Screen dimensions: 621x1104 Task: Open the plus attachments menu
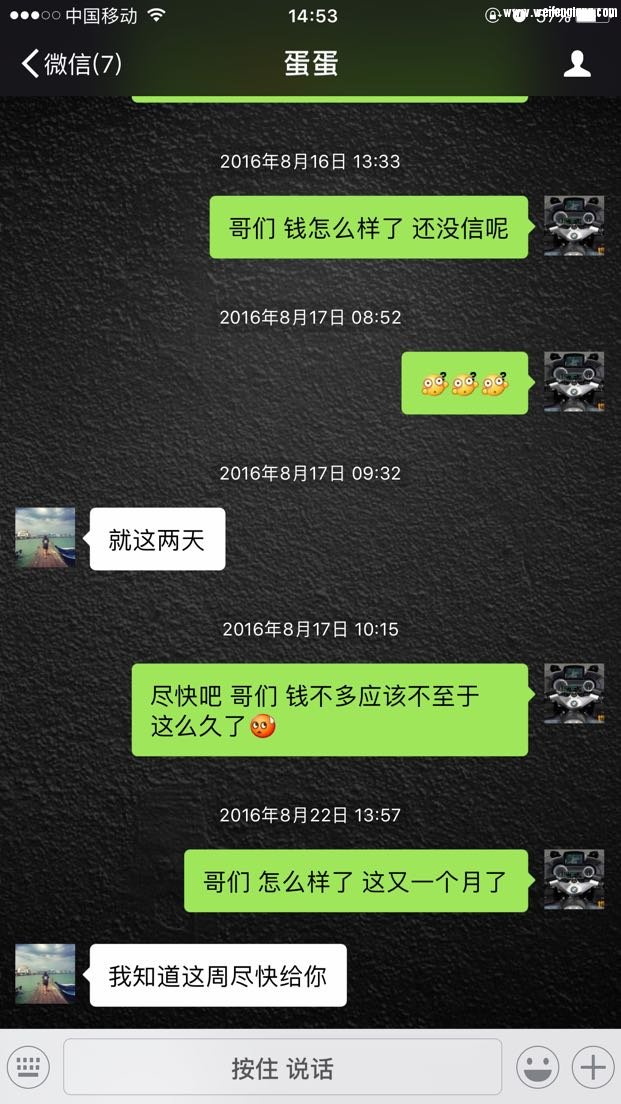[593, 1067]
